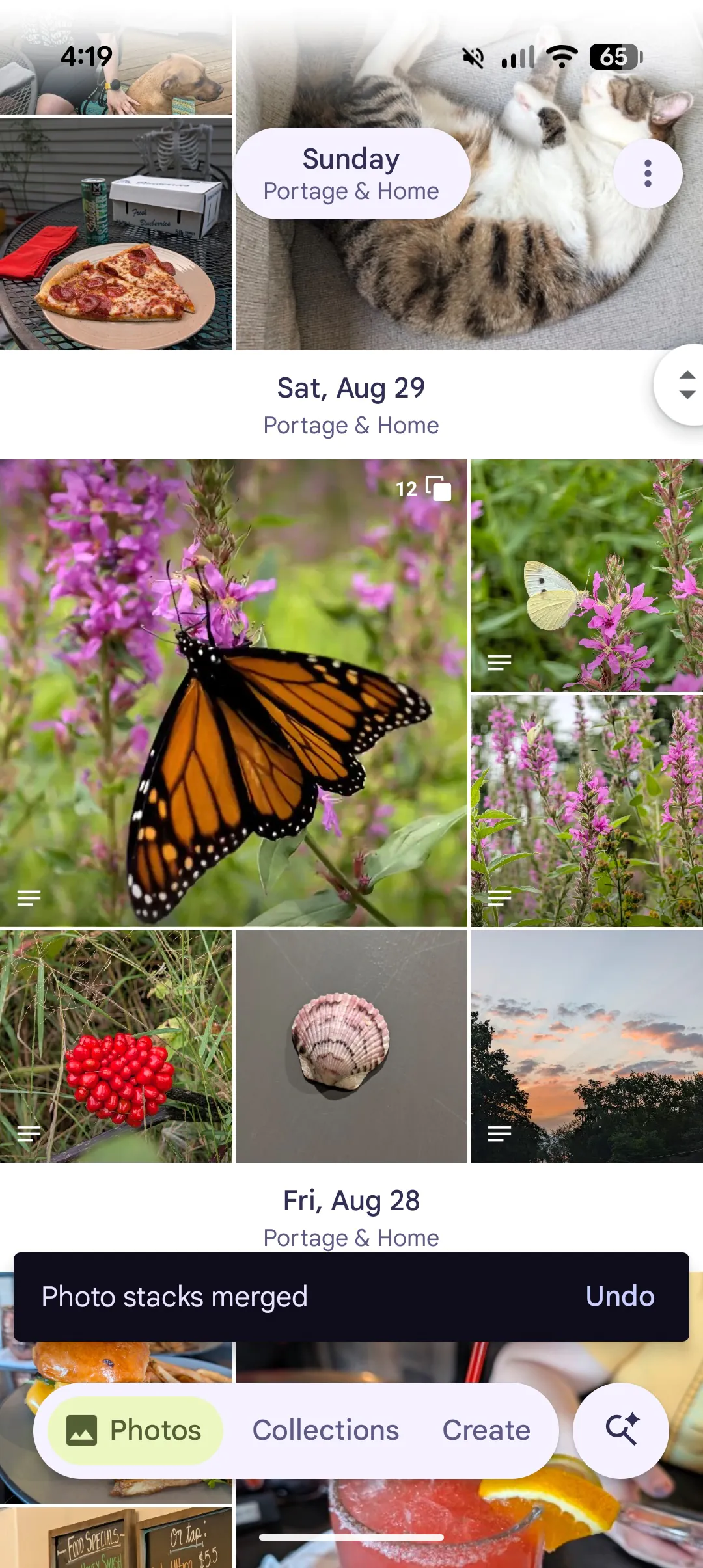Open the three-dot overflow menu
The image size is (703, 1568).
(647, 173)
